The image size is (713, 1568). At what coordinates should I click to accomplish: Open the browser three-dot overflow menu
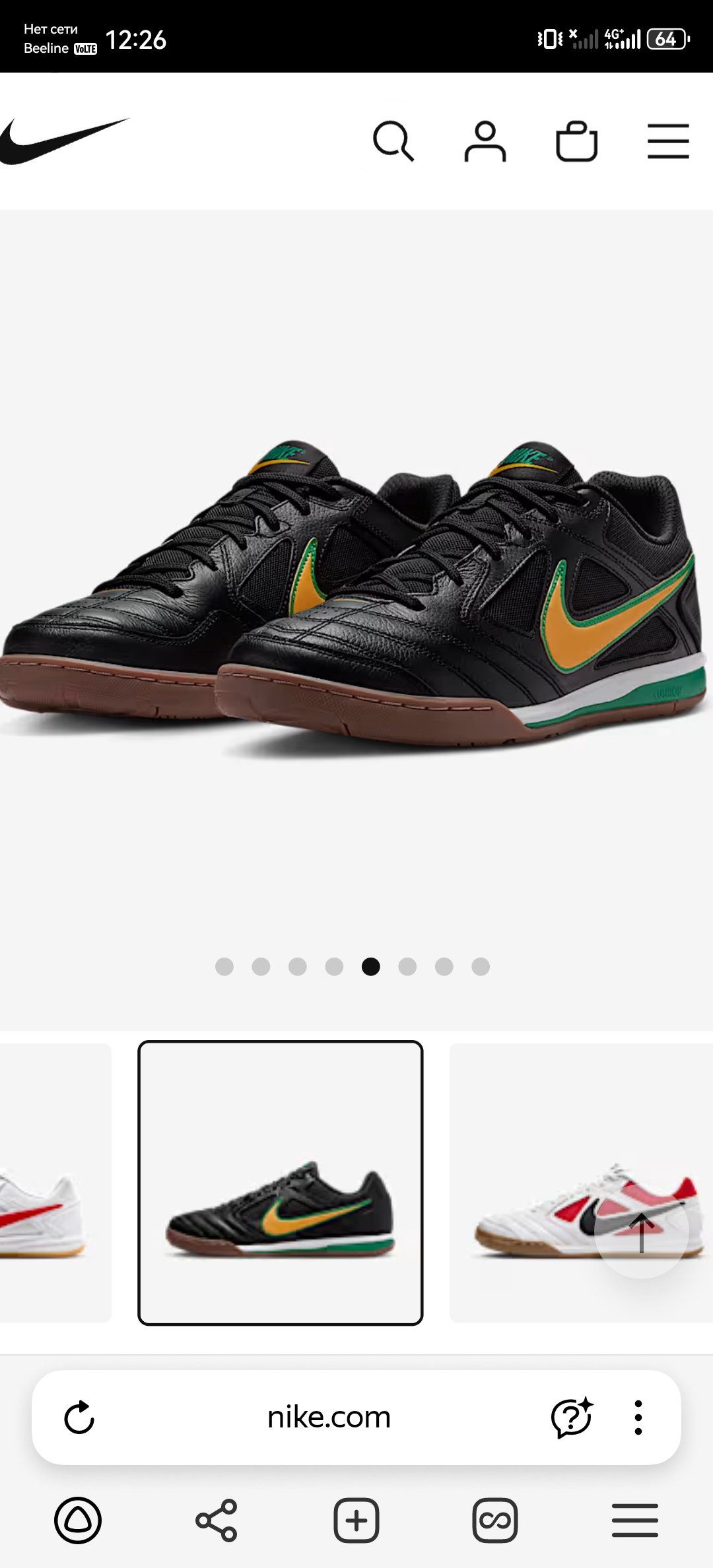pos(638,1418)
